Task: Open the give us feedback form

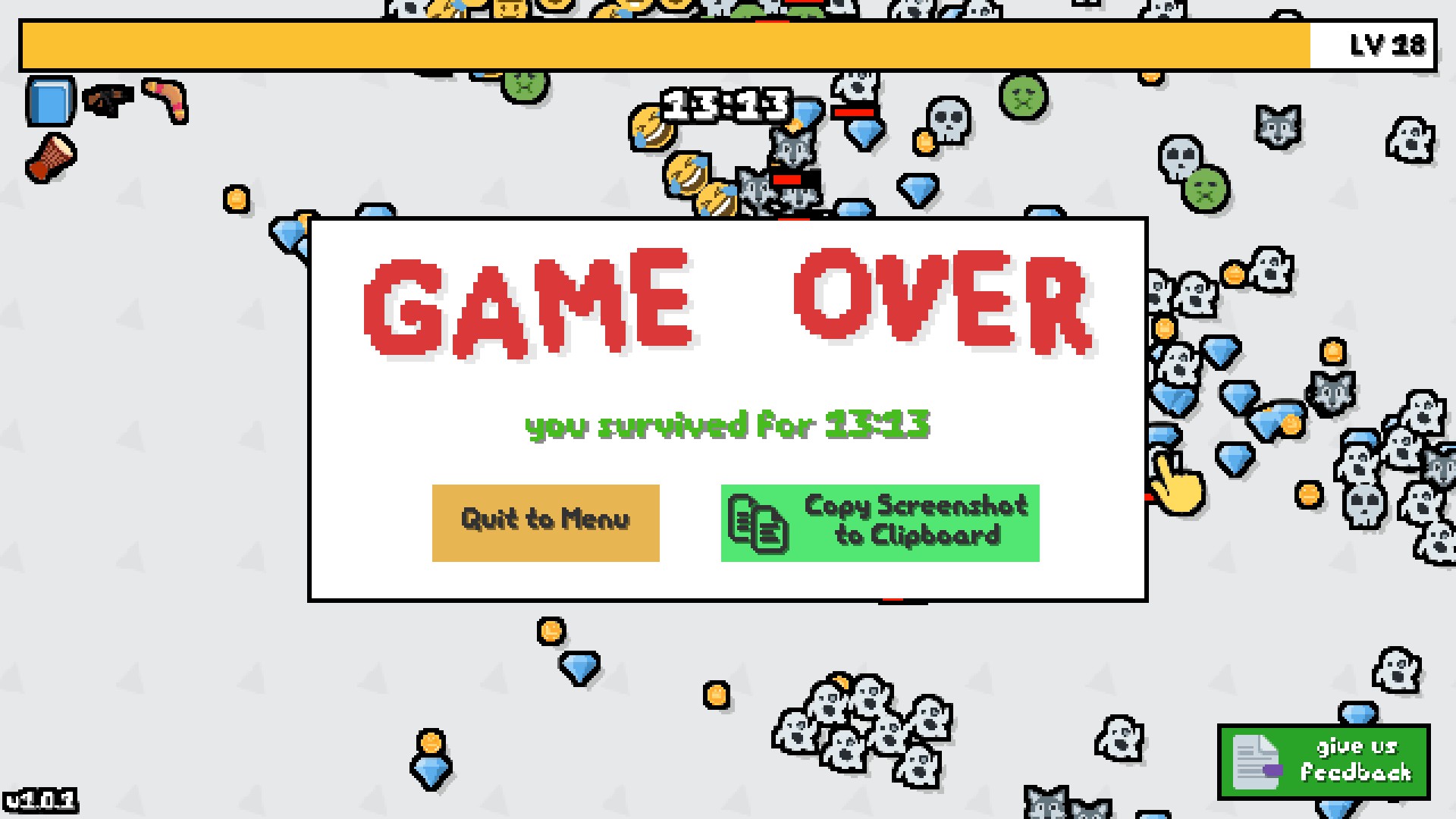Action: [x=1323, y=761]
